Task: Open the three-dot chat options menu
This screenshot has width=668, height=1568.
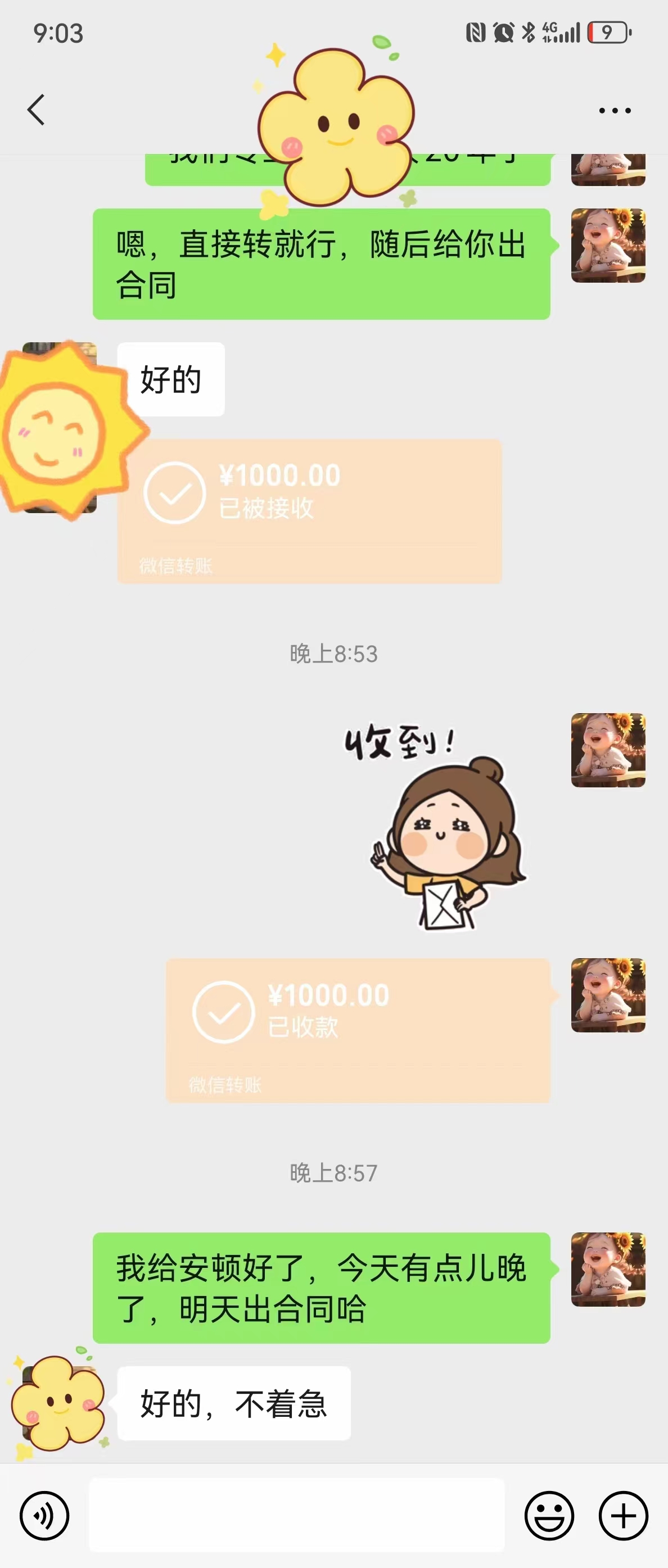Action: (x=615, y=111)
